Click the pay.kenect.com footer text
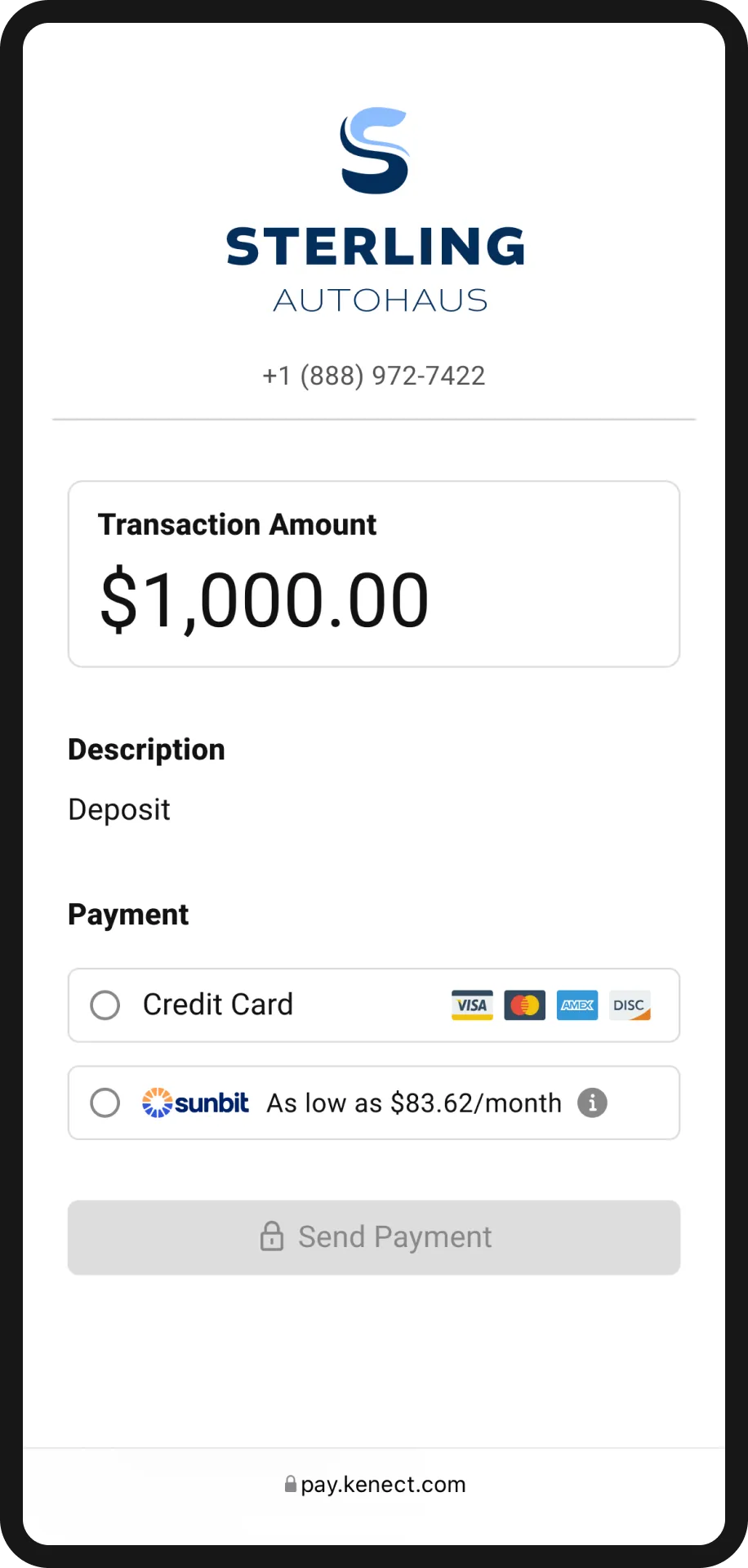Viewport: 748px width, 1568px height. (x=383, y=1485)
